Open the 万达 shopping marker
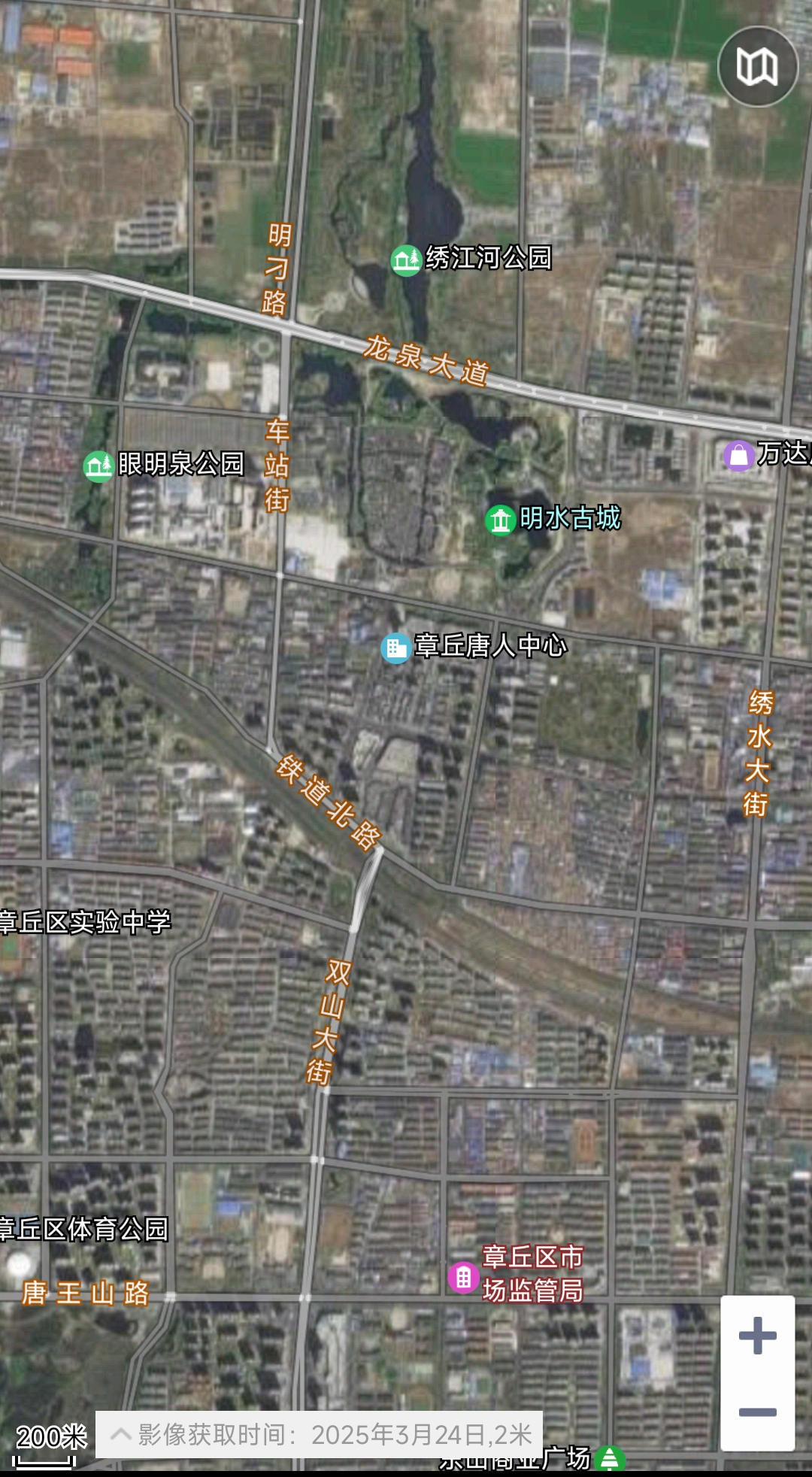 pos(738,456)
